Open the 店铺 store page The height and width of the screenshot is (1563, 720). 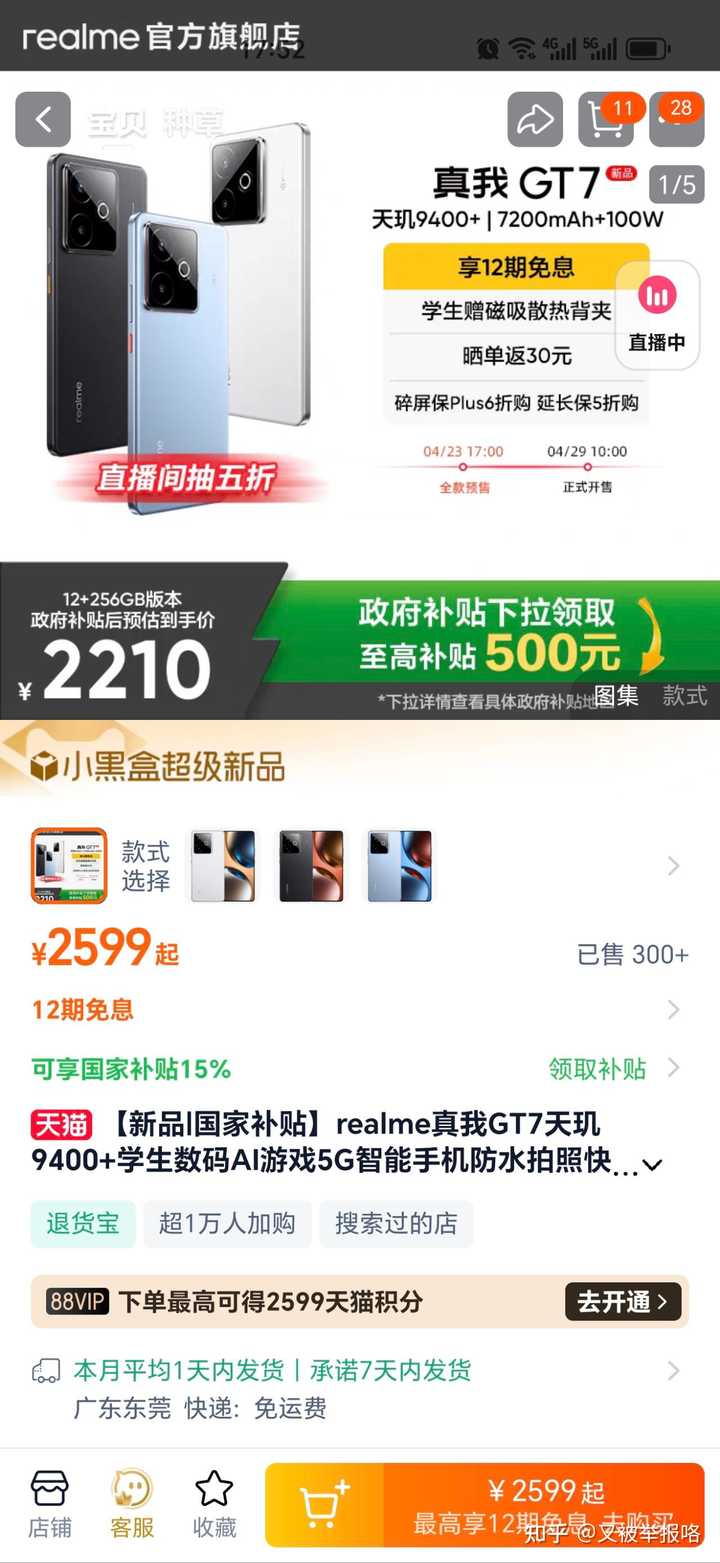coord(49,1504)
